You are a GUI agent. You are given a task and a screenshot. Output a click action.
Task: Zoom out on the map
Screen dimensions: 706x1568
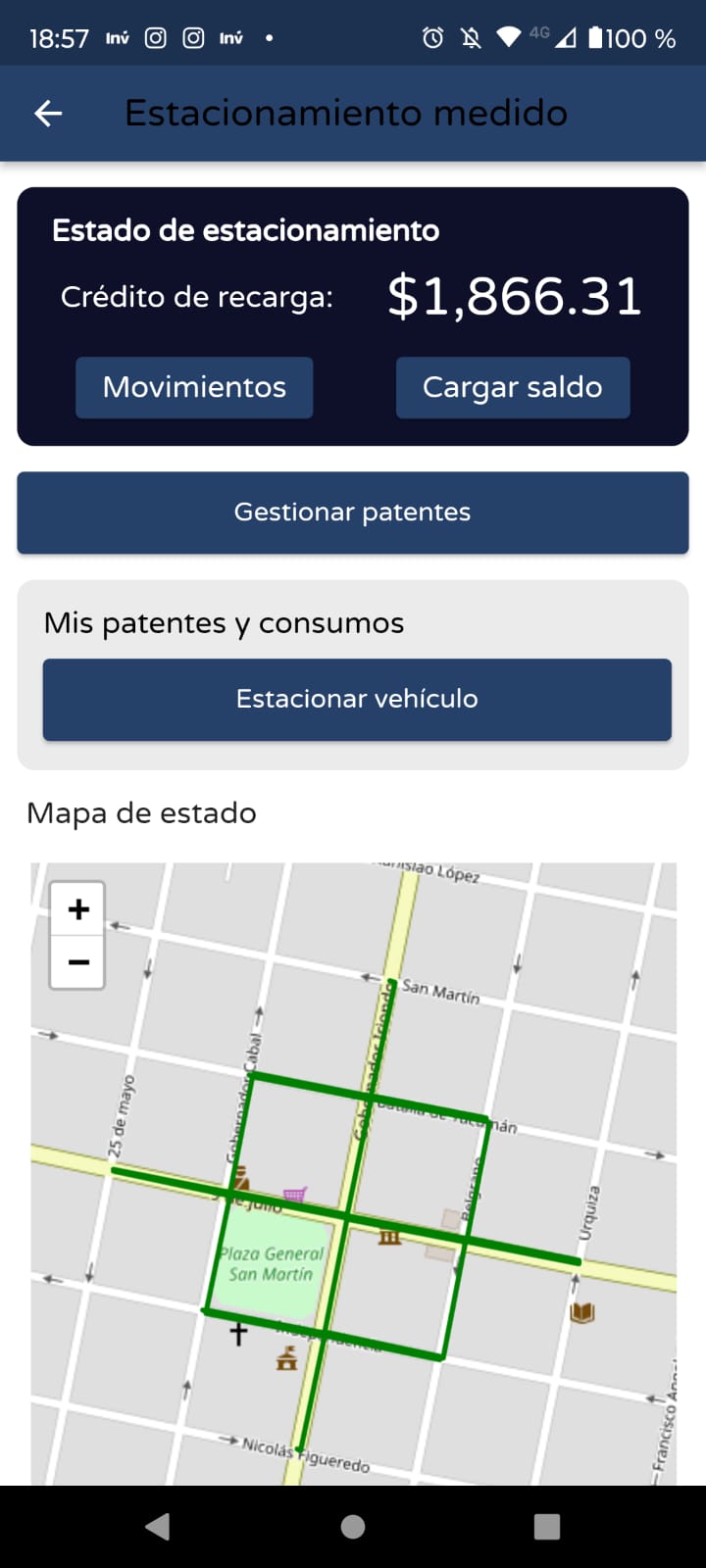click(78, 962)
